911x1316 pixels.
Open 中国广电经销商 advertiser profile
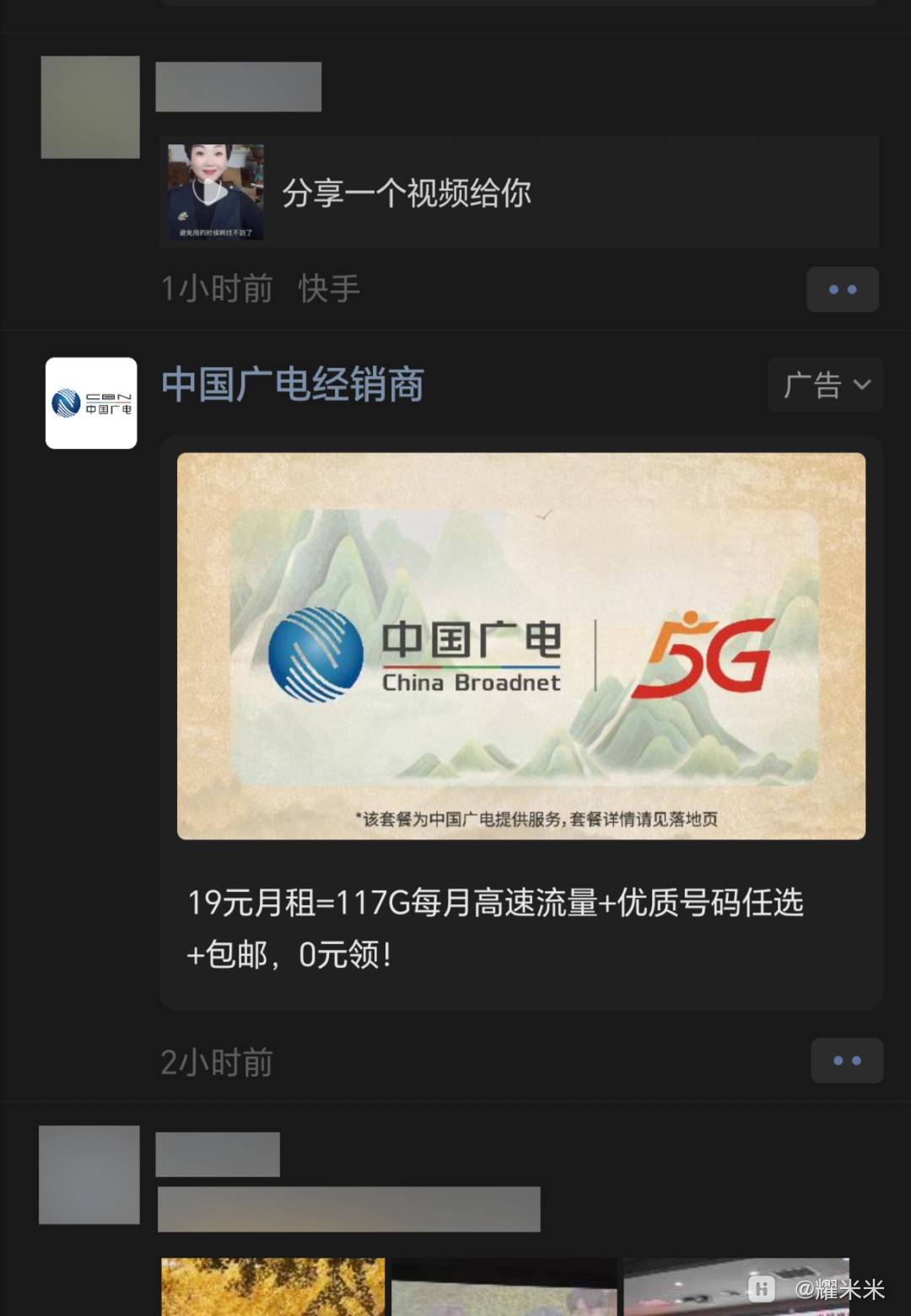coord(293,385)
